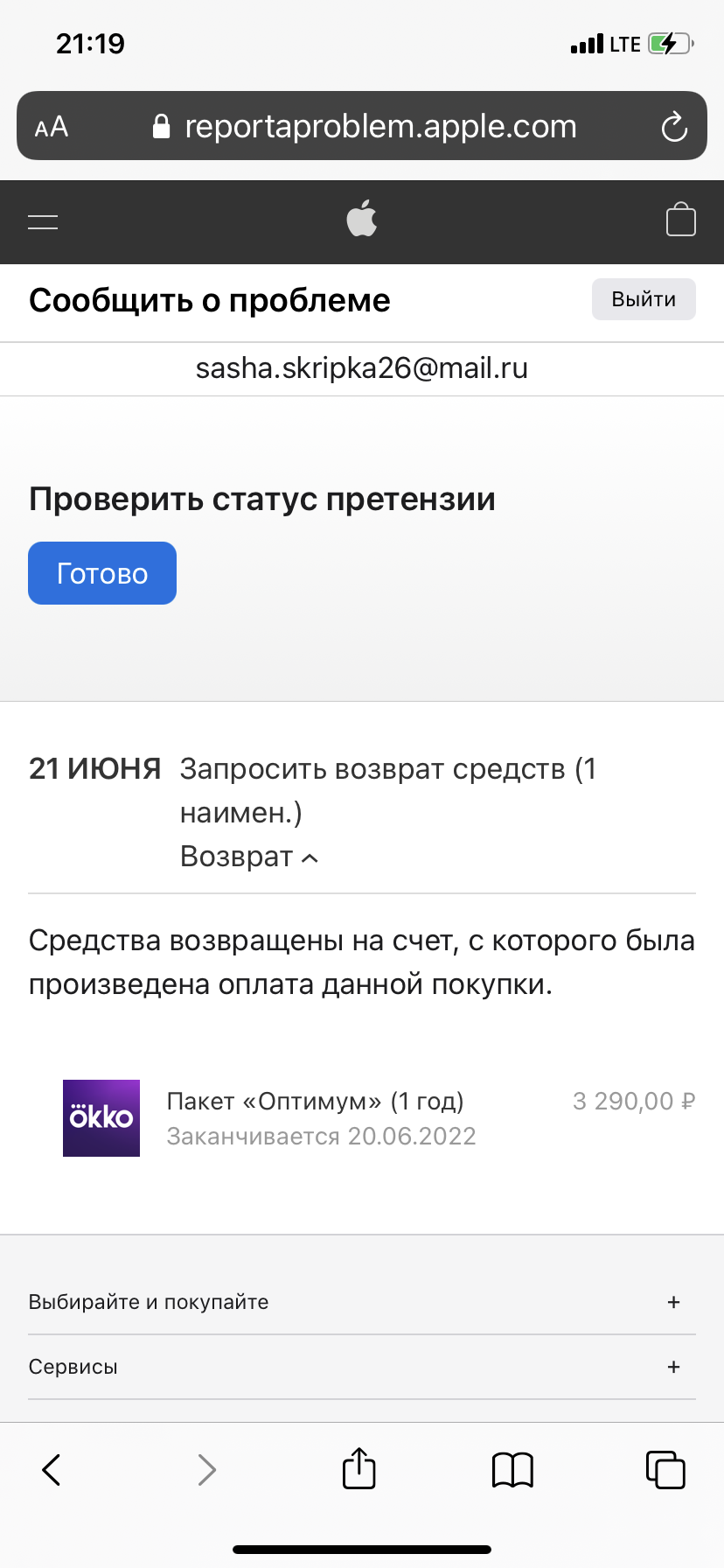The image size is (724, 1568).
Task: Open reader text size AA options
Action: (52, 127)
